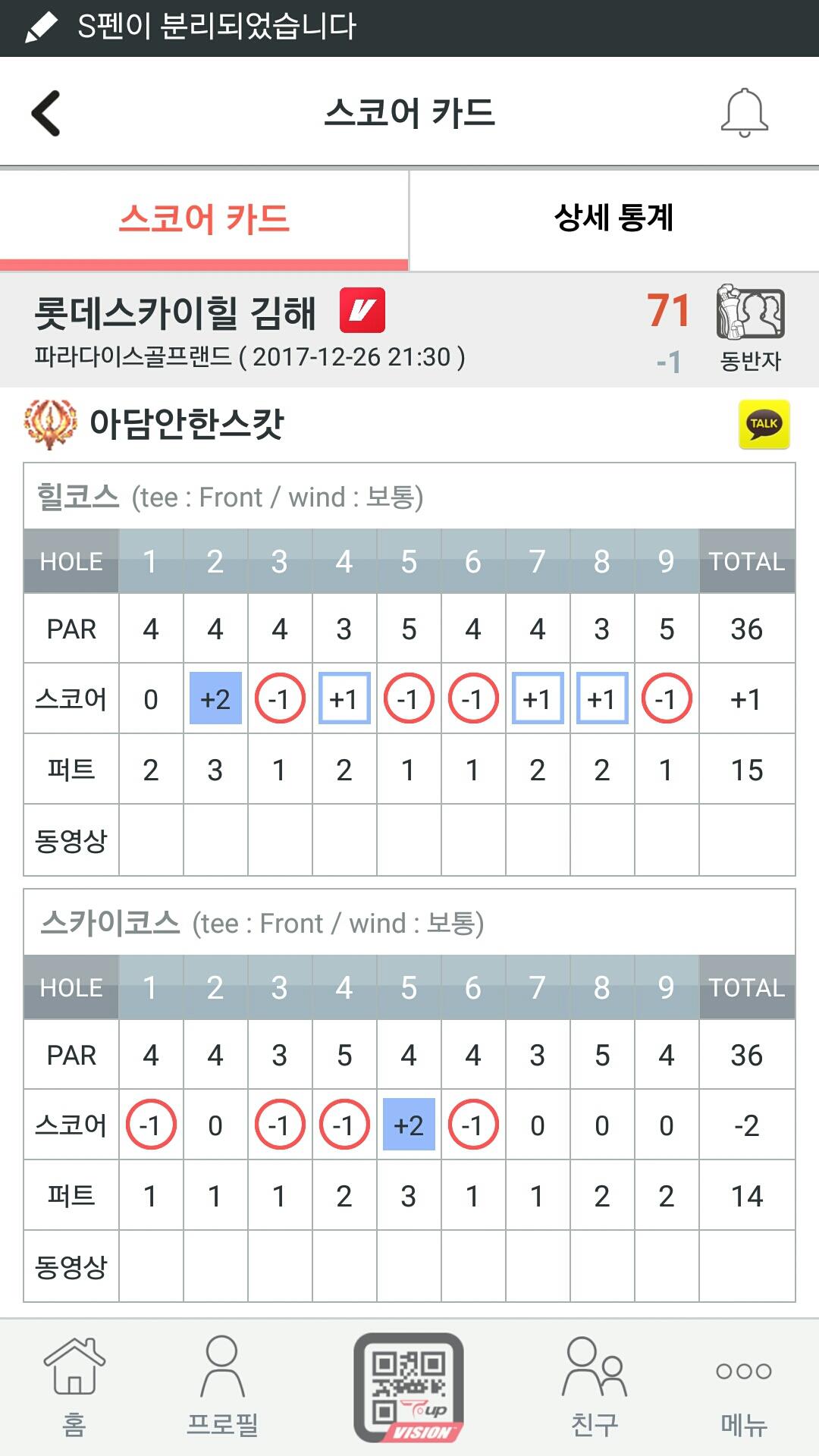Open the 프로필 tab

222,1387
